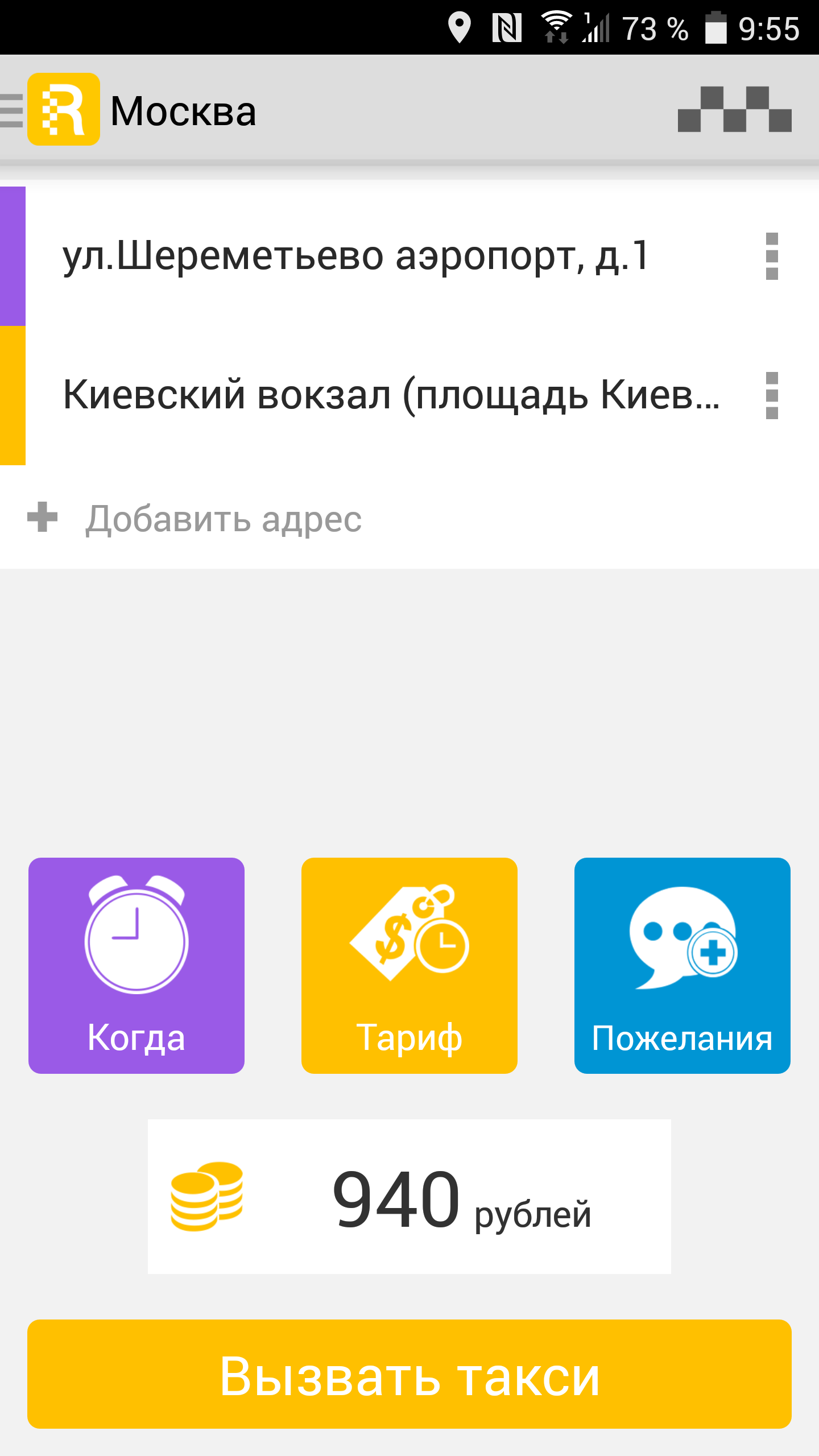819x1456 pixels.
Task: Edit the Киевский вокзал destination address
Action: click(x=391, y=395)
